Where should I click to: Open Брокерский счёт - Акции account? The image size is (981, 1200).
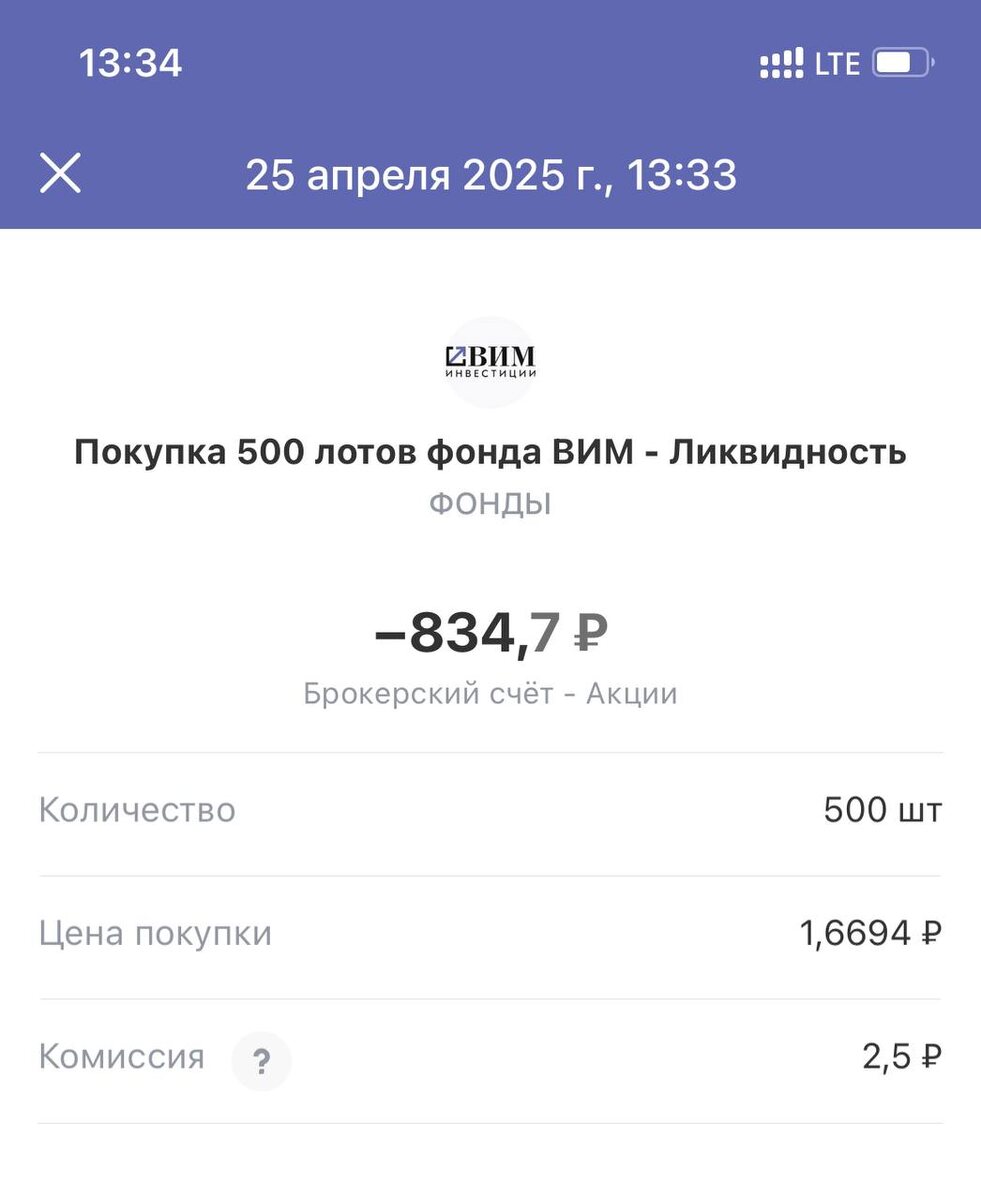click(x=490, y=692)
